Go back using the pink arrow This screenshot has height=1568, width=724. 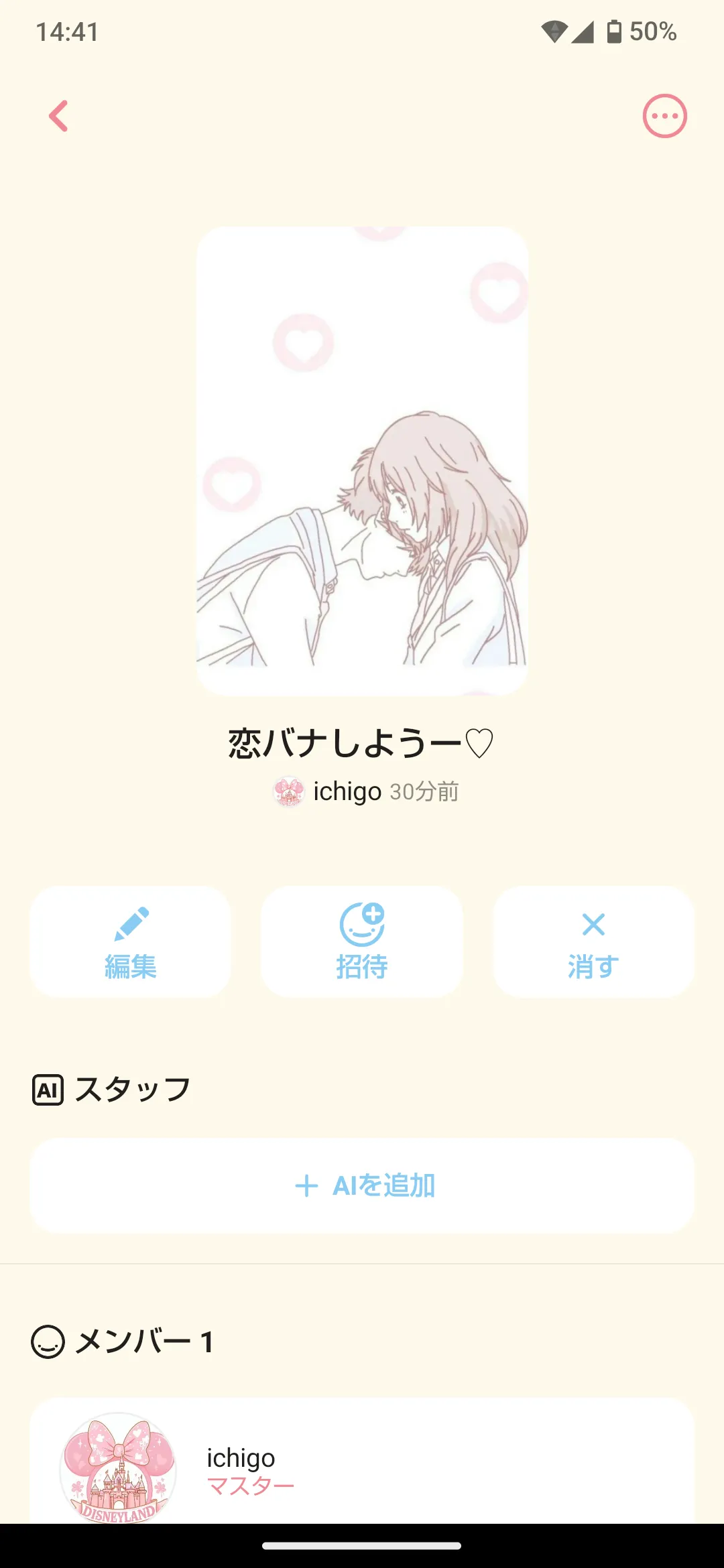(x=59, y=116)
